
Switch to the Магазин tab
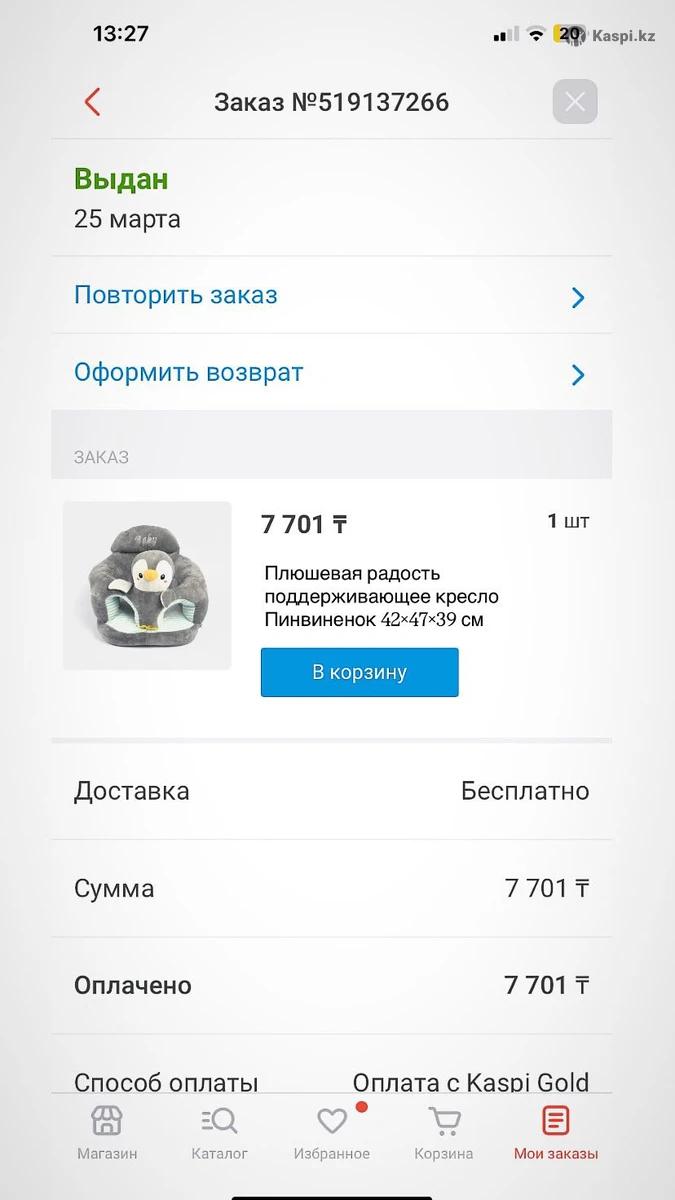107,1133
